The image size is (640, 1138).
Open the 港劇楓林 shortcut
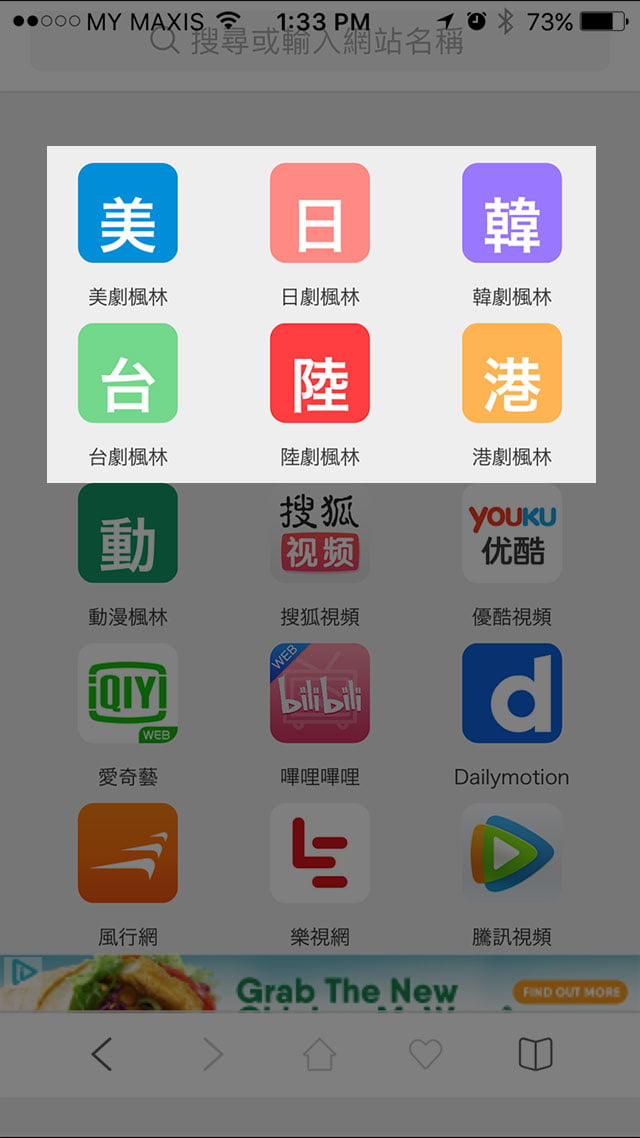pos(512,374)
